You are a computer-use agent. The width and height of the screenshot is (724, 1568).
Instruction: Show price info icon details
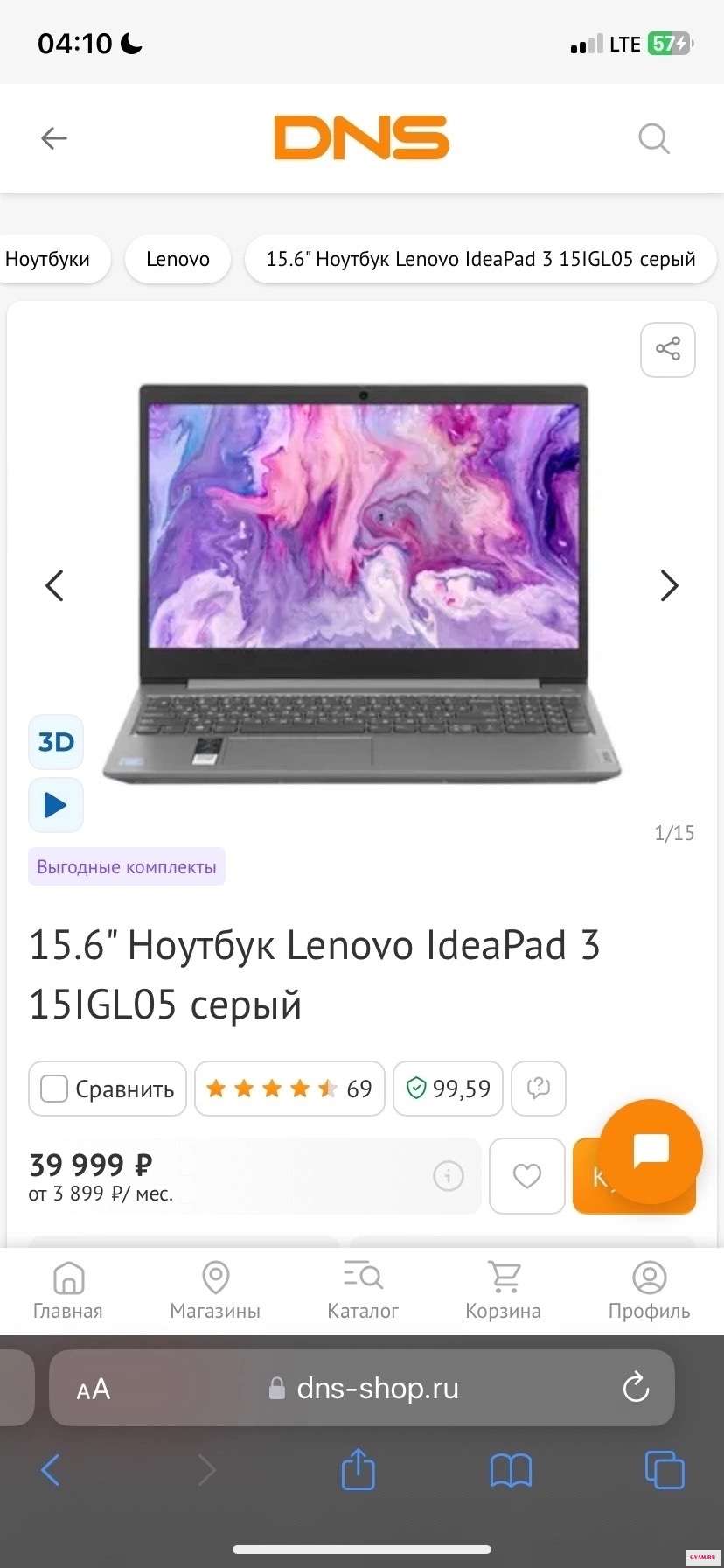pyautogui.click(x=448, y=1176)
